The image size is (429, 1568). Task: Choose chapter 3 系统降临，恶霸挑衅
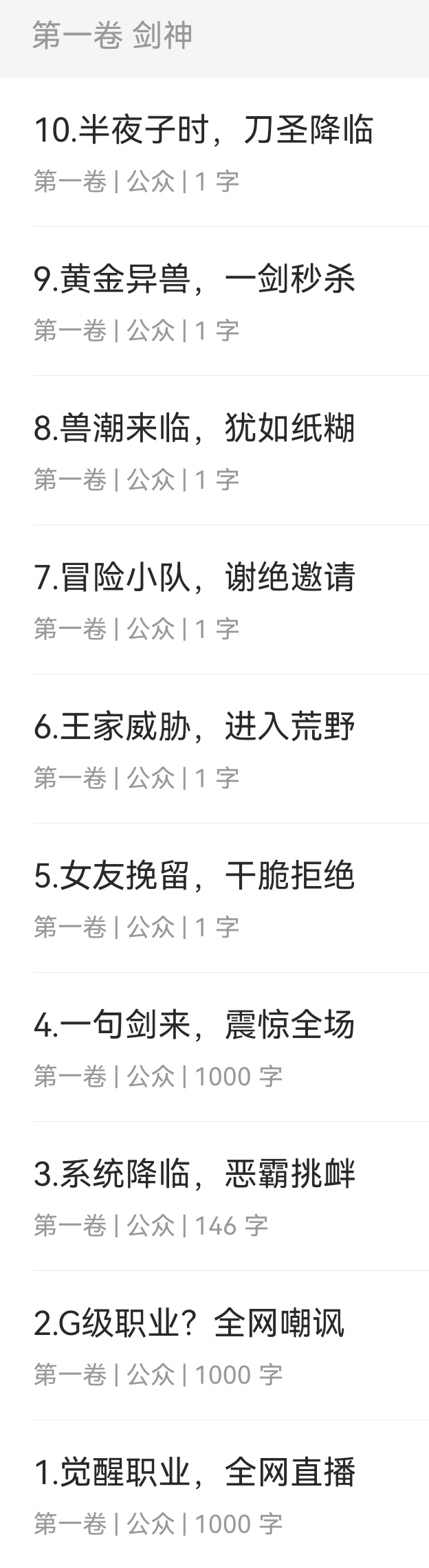pos(195,1175)
